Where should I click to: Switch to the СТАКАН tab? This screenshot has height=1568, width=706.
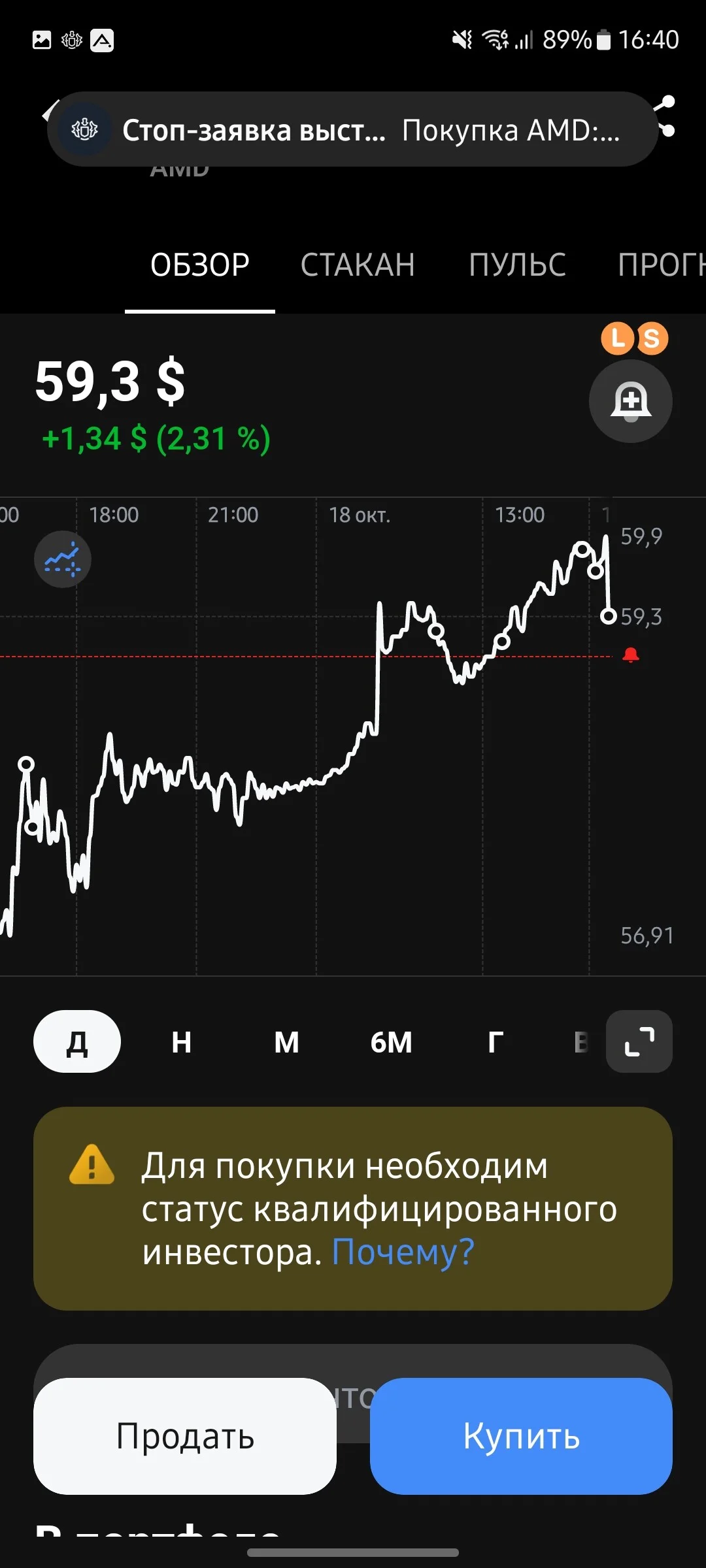pos(358,265)
